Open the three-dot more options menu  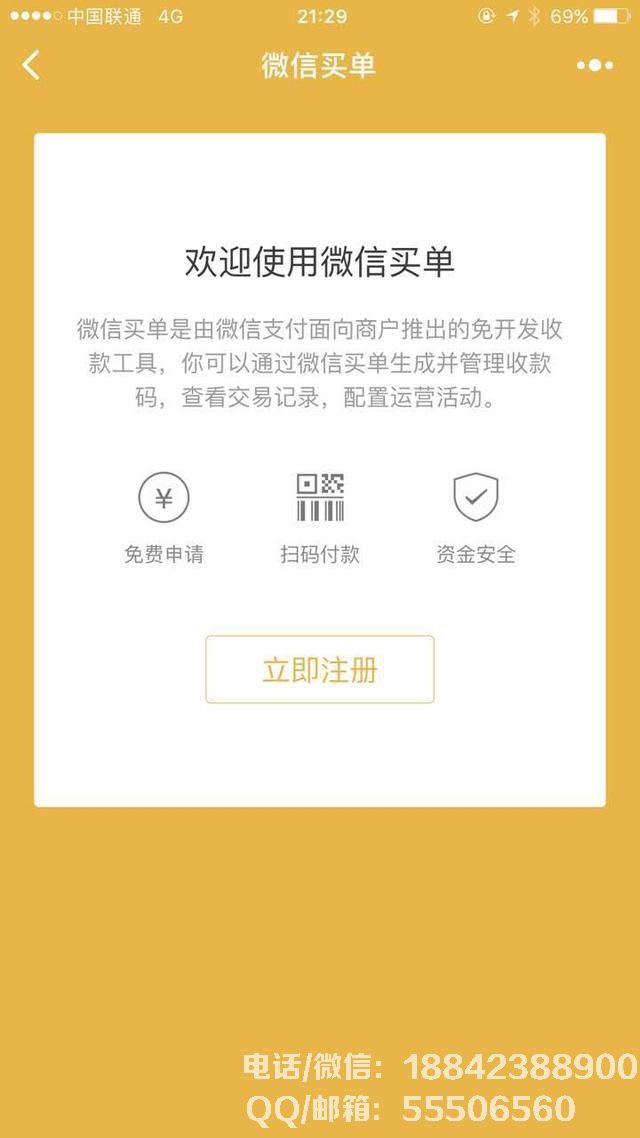[x=595, y=66]
